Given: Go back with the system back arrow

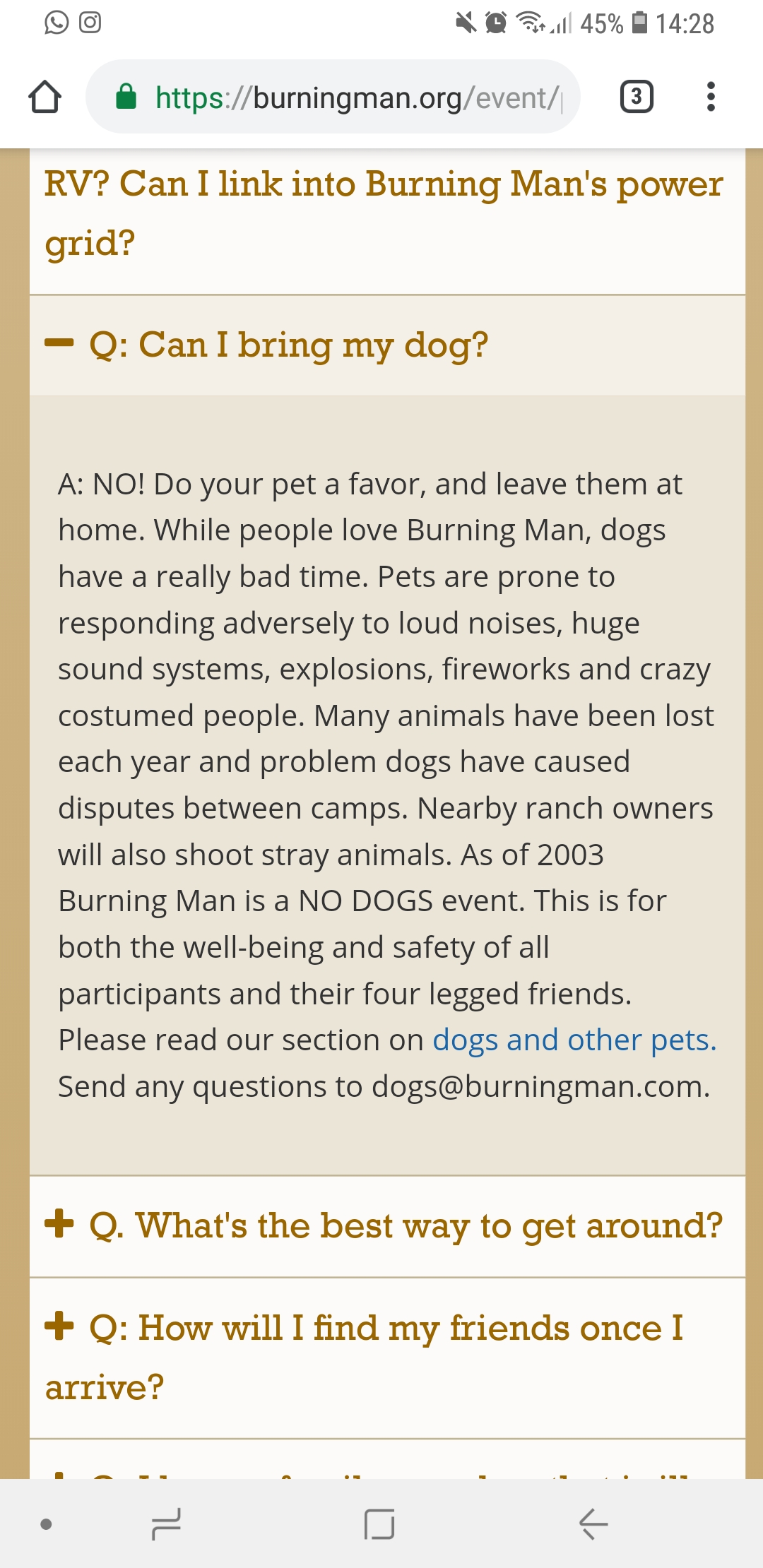Looking at the screenshot, I should tap(593, 1524).
